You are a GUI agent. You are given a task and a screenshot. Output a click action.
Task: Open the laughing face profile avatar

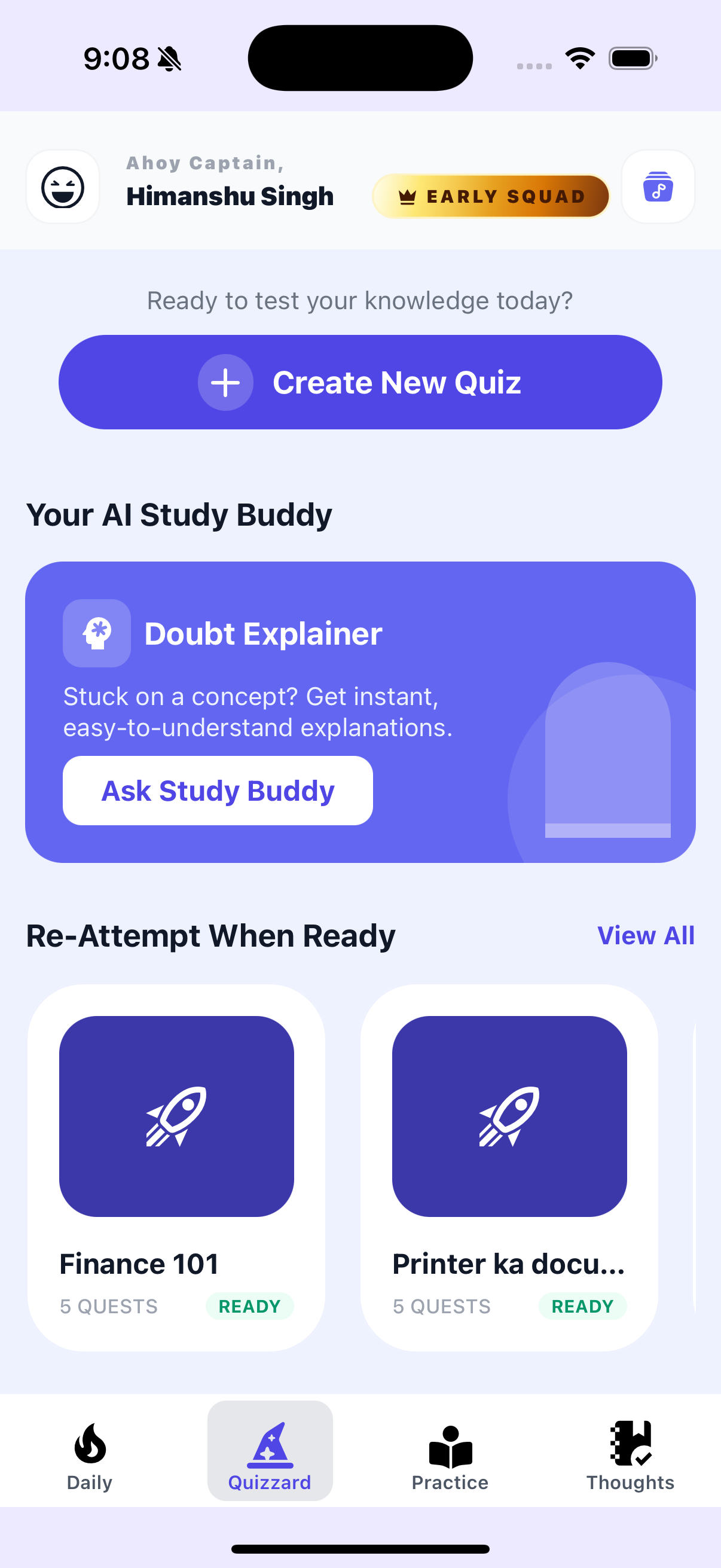click(x=63, y=187)
